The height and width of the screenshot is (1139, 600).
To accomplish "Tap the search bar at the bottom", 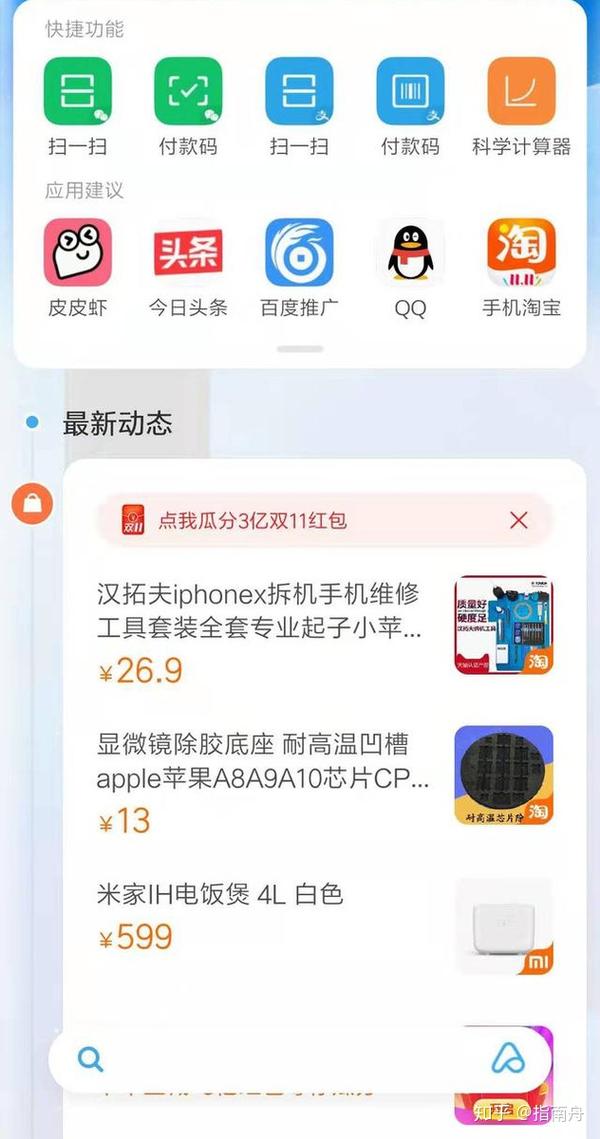I will click(x=280, y=1060).
